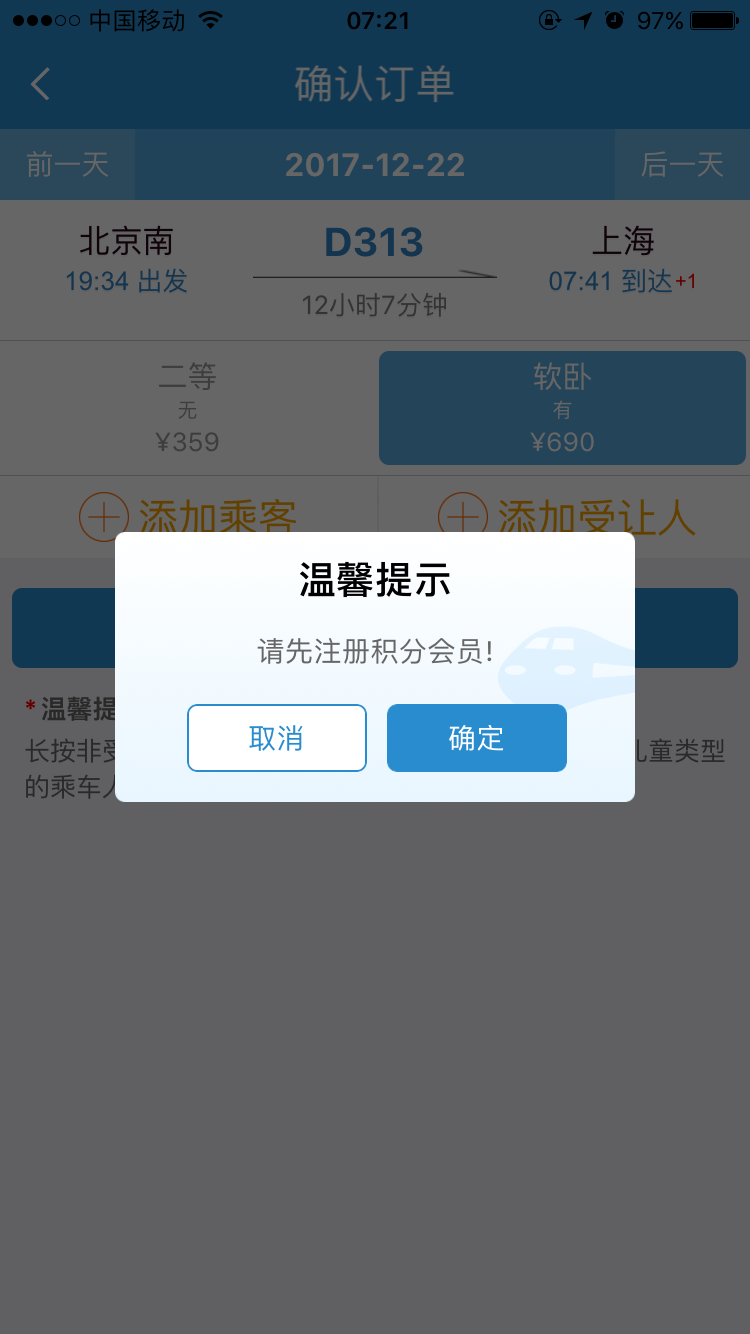Add a passenger via 添加乘客
The image size is (750, 1334).
tap(188, 517)
